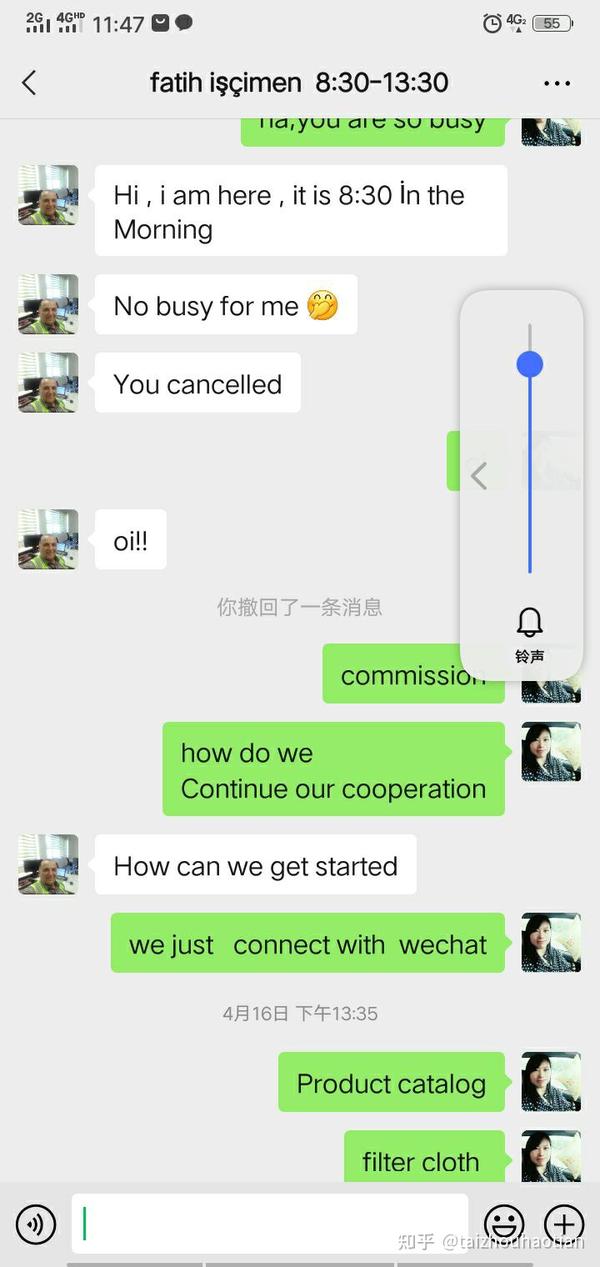Focus the message text field

point(270,1223)
